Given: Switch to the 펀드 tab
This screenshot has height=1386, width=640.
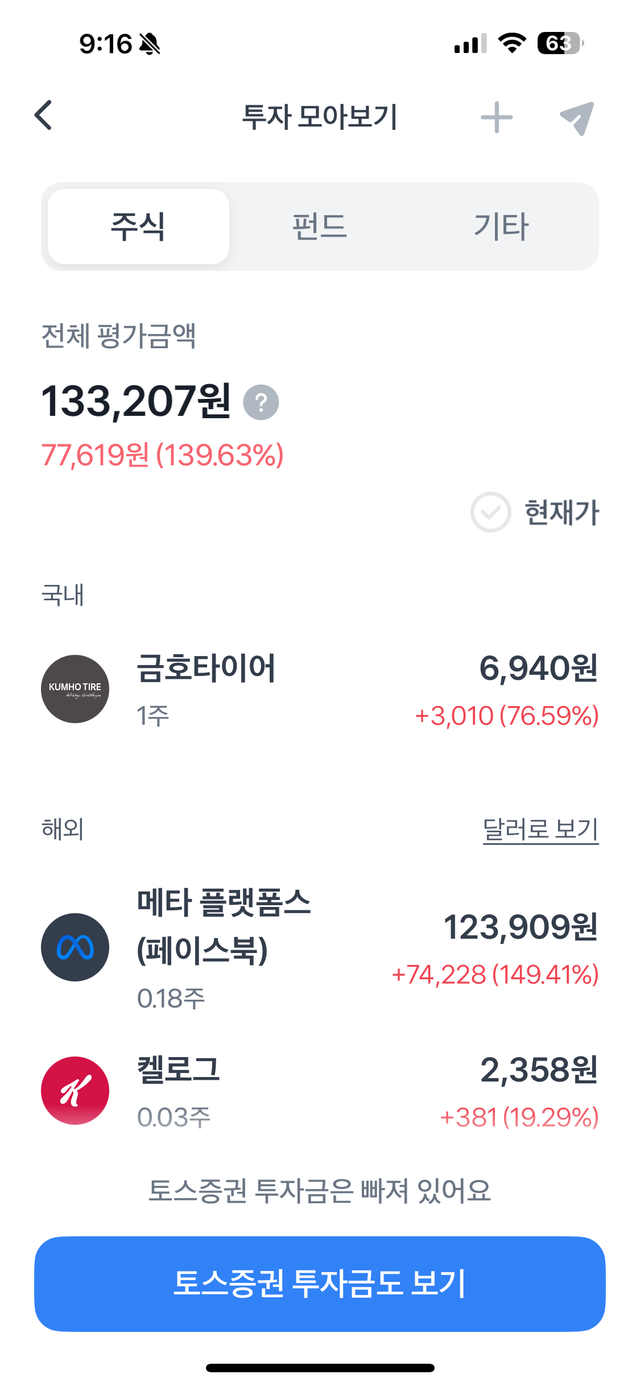Looking at the screenshot, I should coord(319,227).
